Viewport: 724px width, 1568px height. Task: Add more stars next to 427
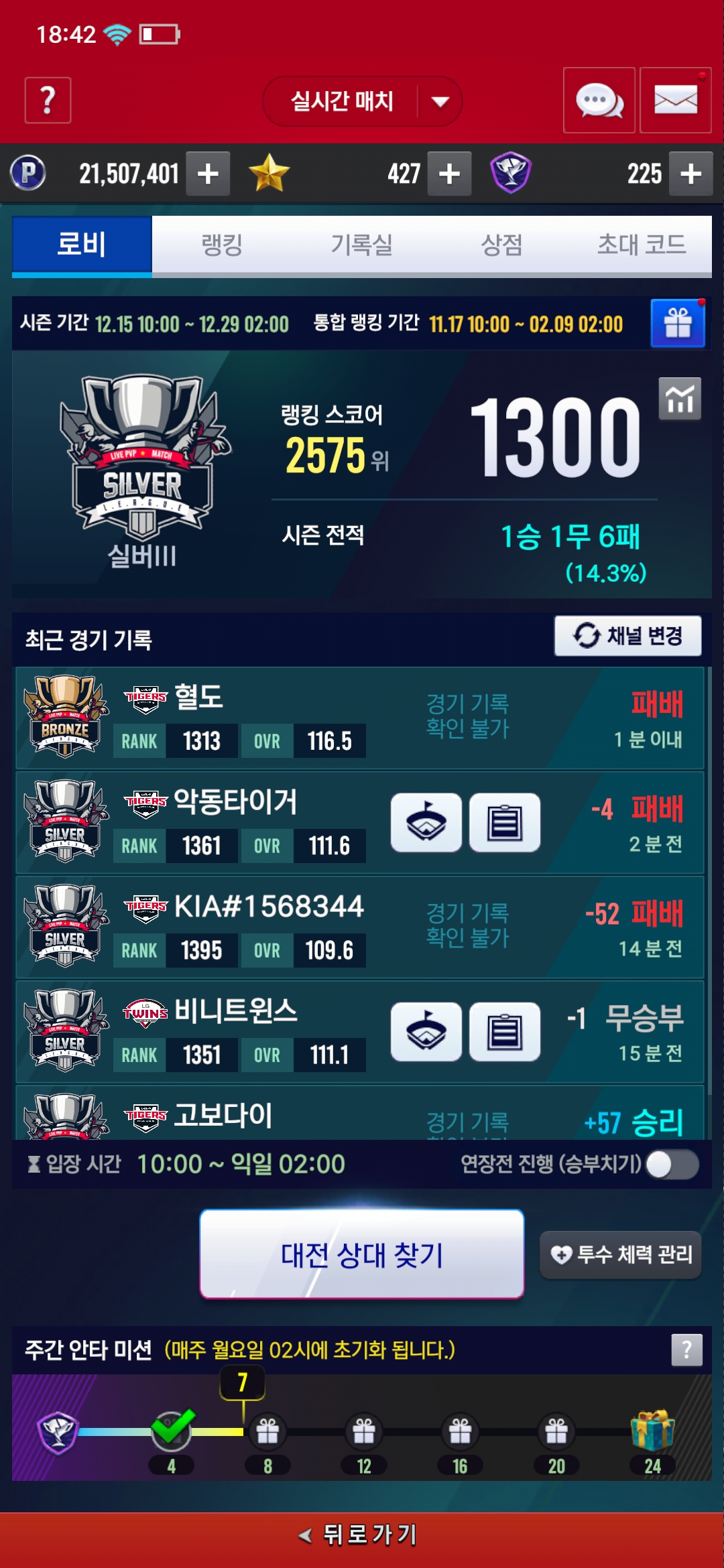click(449, 174)
